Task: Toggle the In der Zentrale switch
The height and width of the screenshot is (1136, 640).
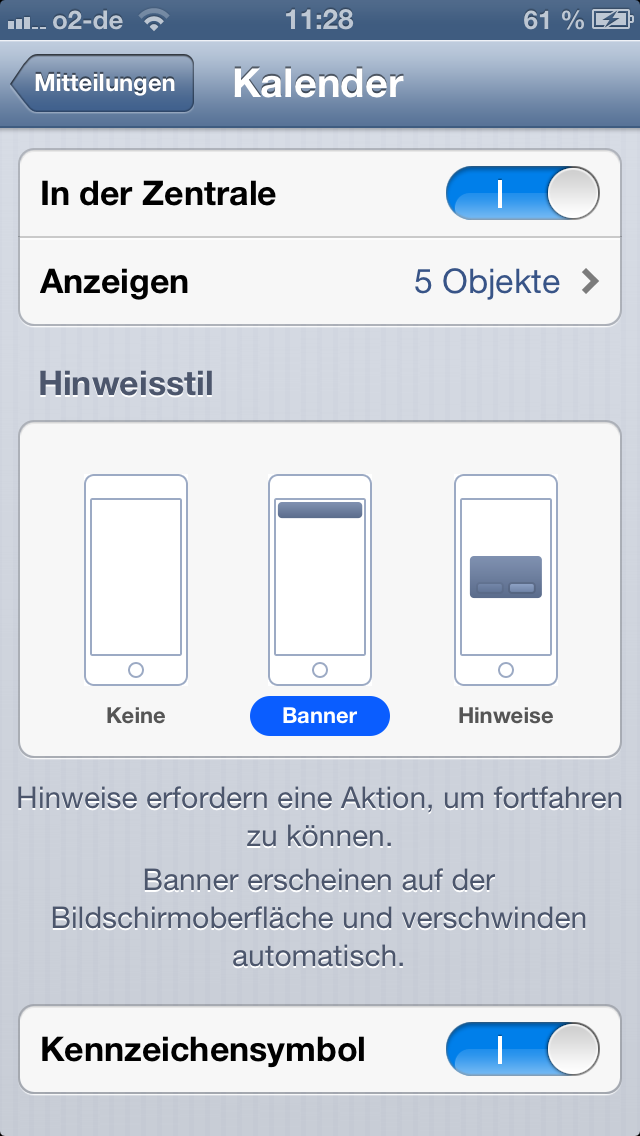Action: (522, 193)
